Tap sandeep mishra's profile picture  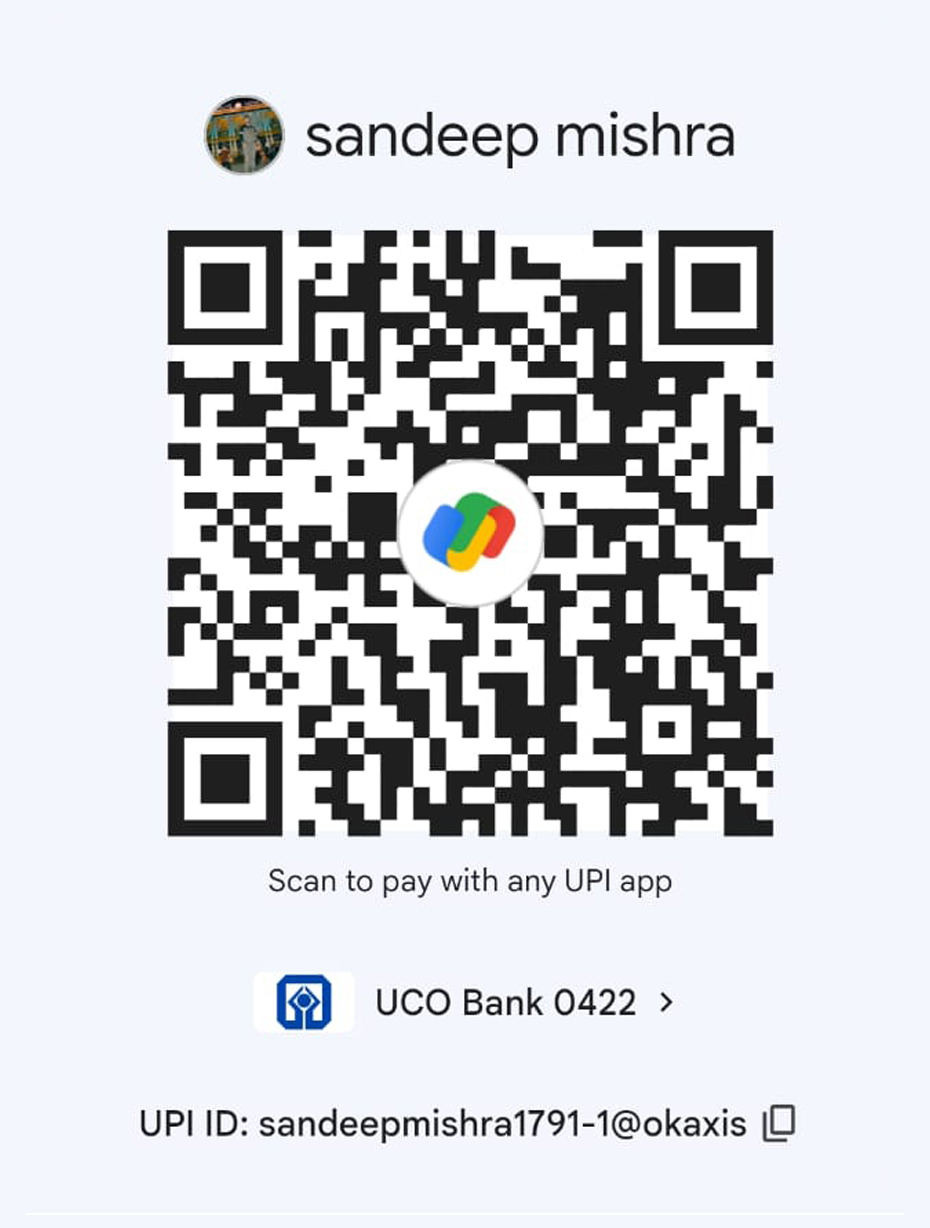(x=243, y=135)
